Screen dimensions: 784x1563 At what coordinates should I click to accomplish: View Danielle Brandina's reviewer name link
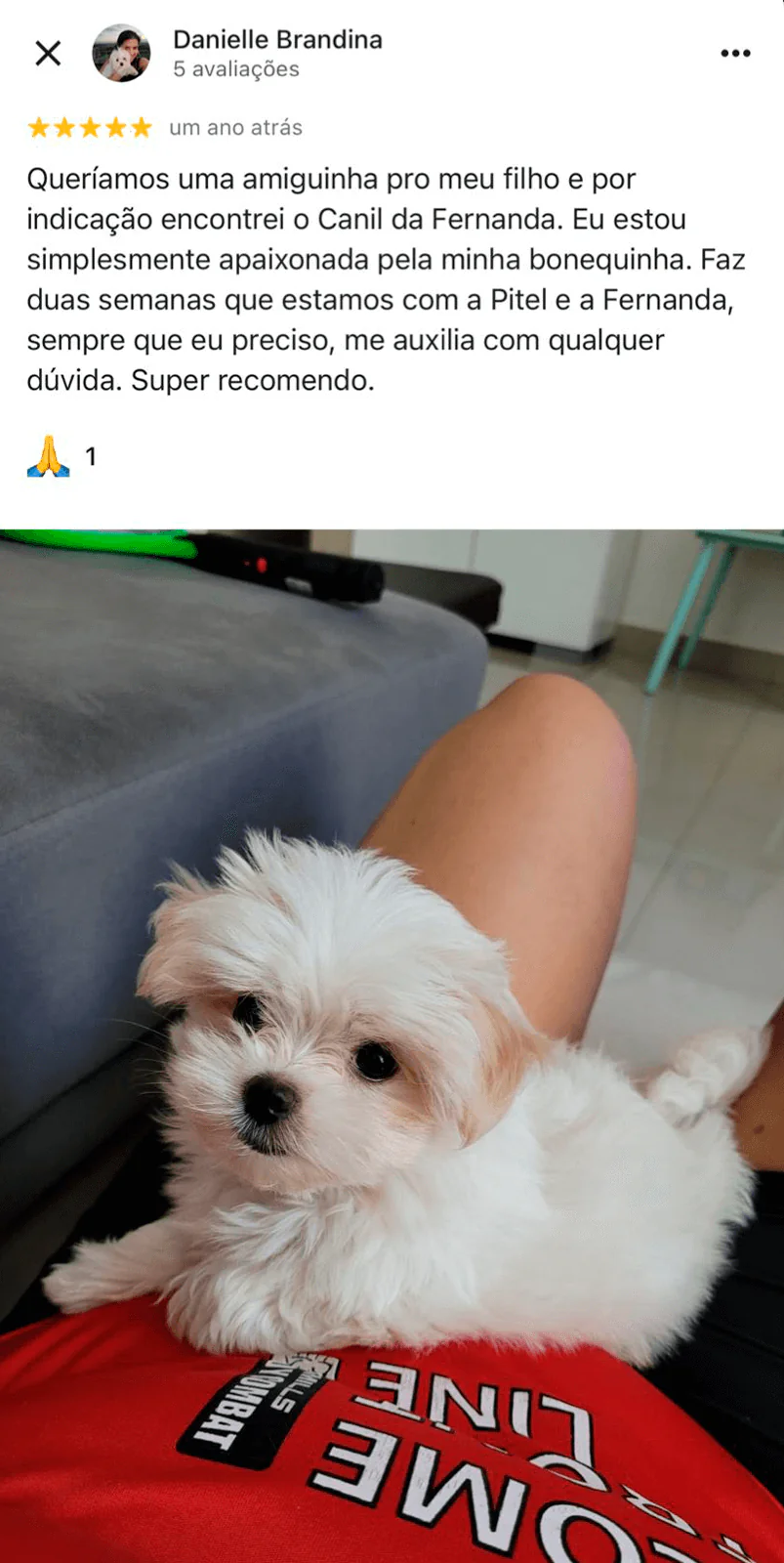click(x=277, y=40)
